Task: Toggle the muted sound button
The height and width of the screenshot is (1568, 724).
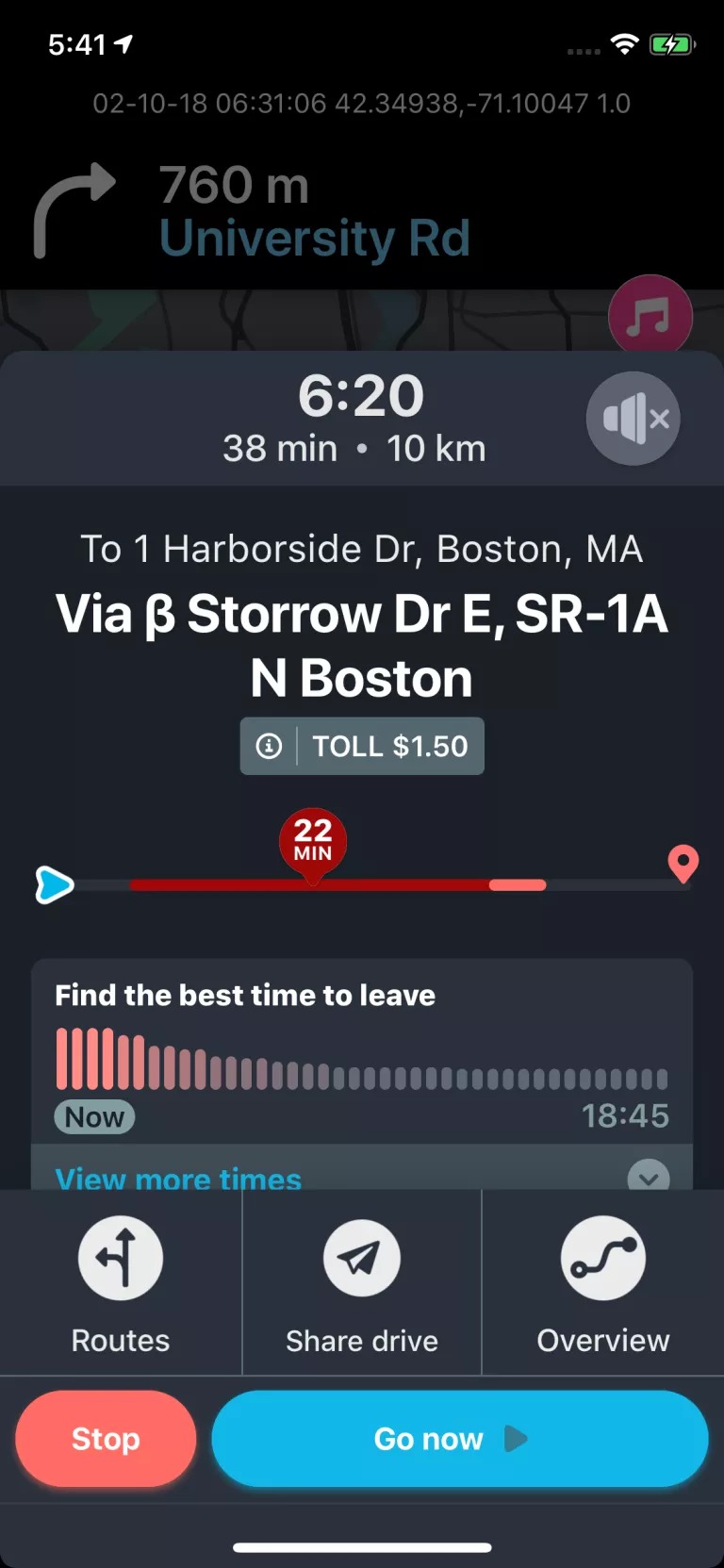Action: click(x=633, y=419)
